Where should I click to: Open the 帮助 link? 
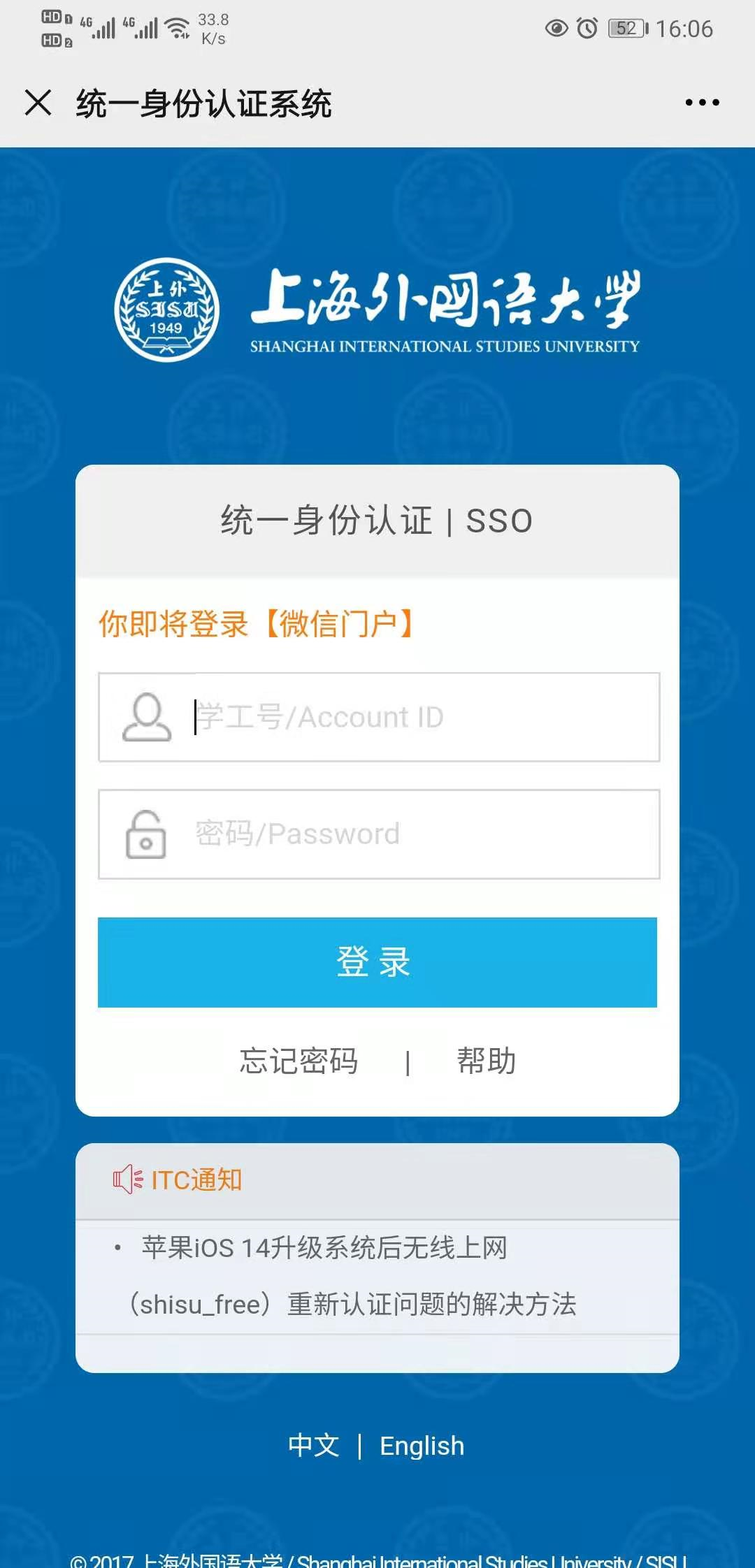[487, 1061]
